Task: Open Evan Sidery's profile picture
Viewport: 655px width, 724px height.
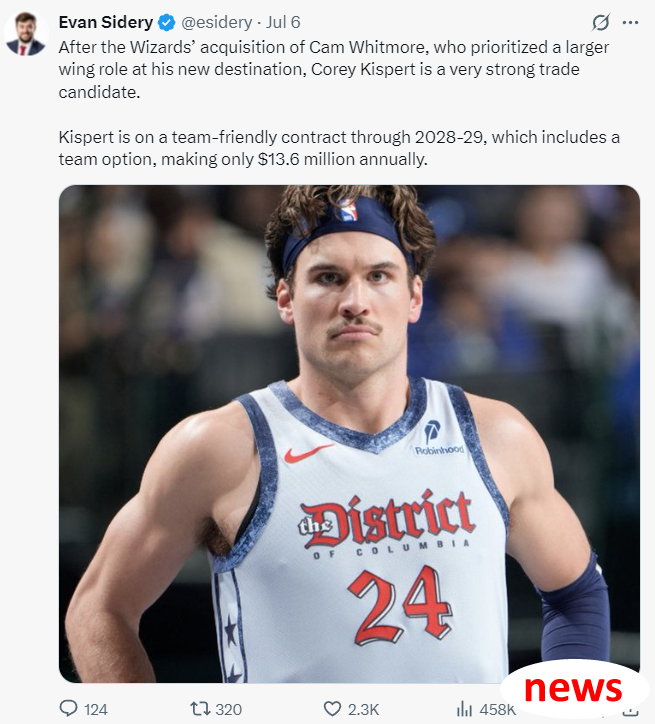Action: click(x=24, y=34)
